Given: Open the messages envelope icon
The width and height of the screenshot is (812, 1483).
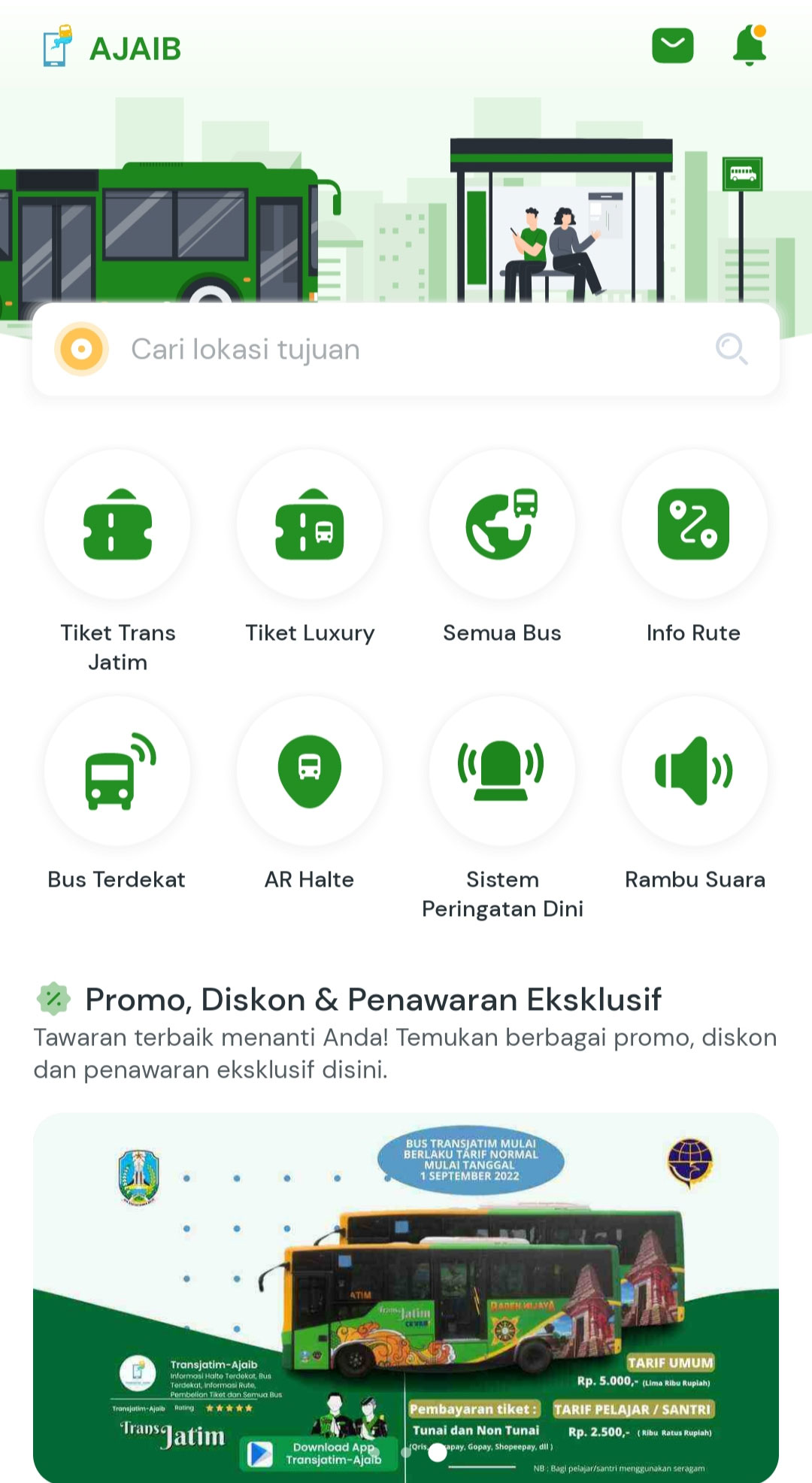Looking at the screenshot, I should [x=672, y=46].
